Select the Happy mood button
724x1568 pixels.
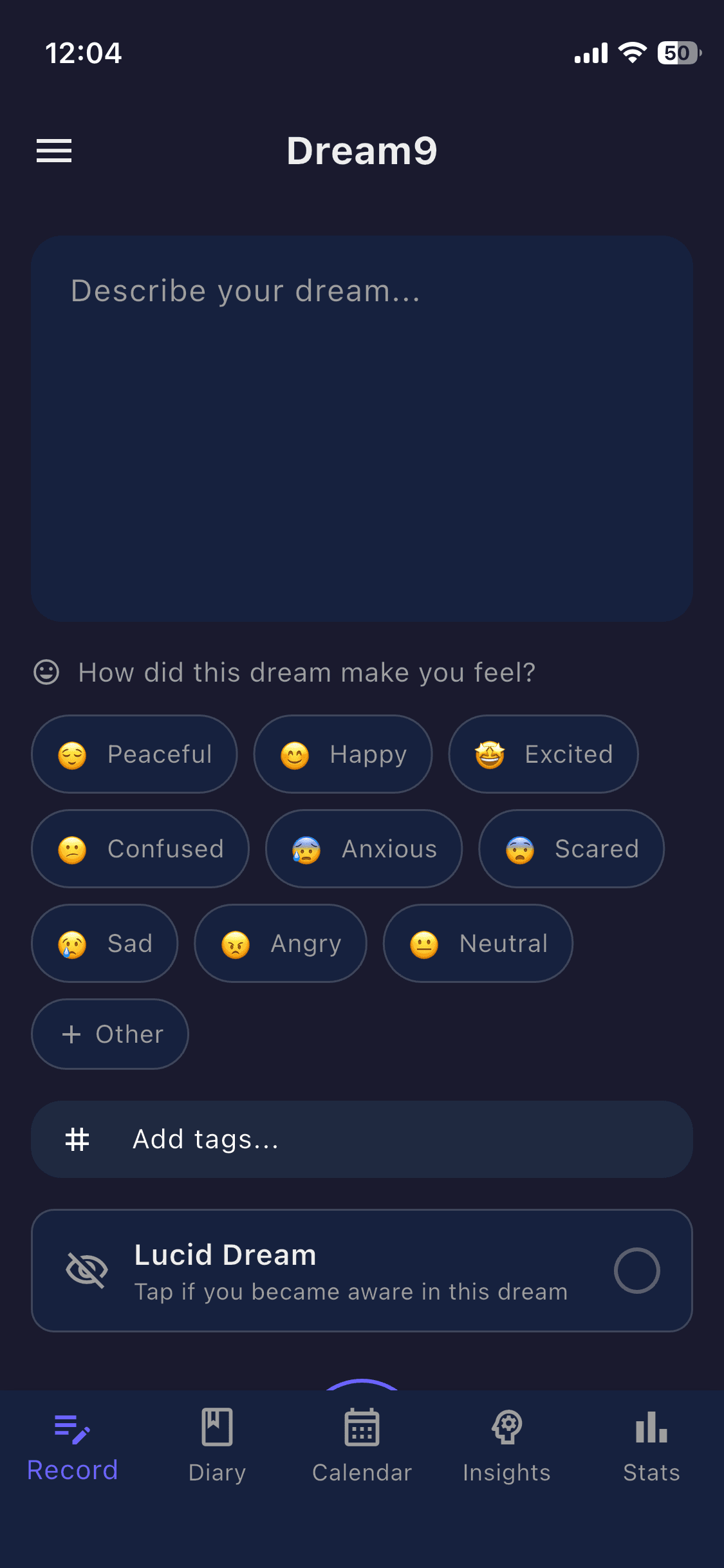(x=342, y=754)
